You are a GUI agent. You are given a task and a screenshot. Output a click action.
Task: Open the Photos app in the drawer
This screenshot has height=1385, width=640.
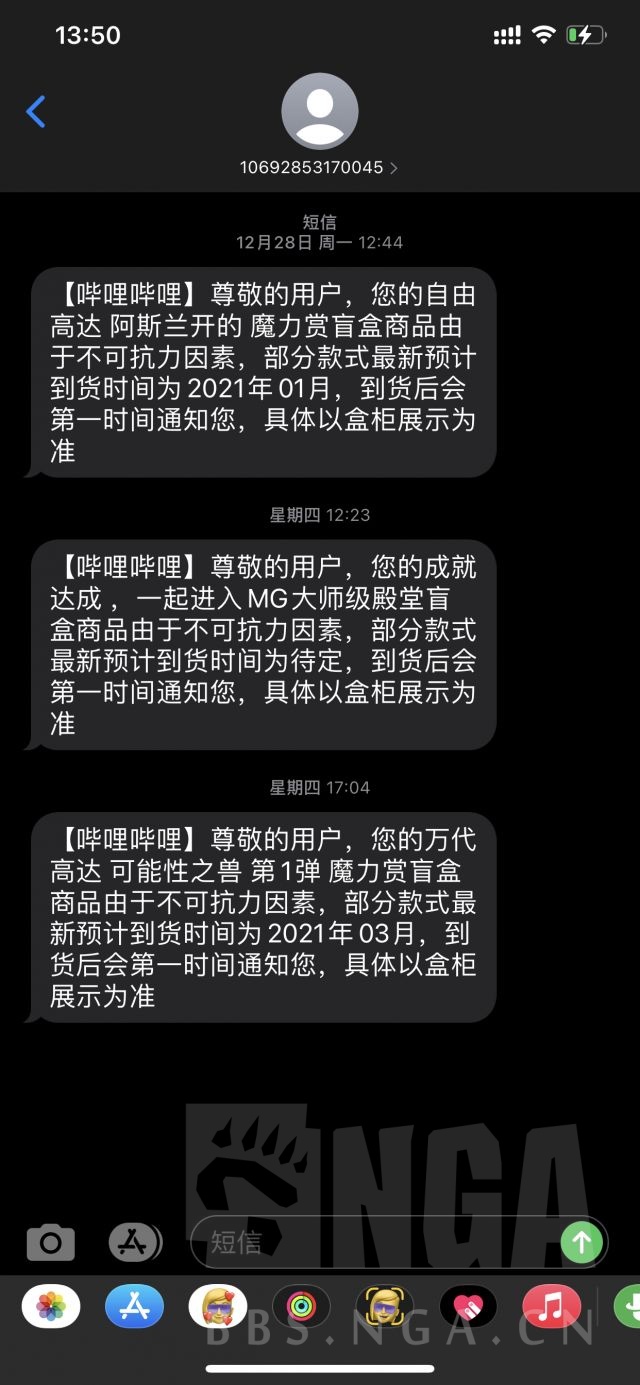tap(51, 1306)
